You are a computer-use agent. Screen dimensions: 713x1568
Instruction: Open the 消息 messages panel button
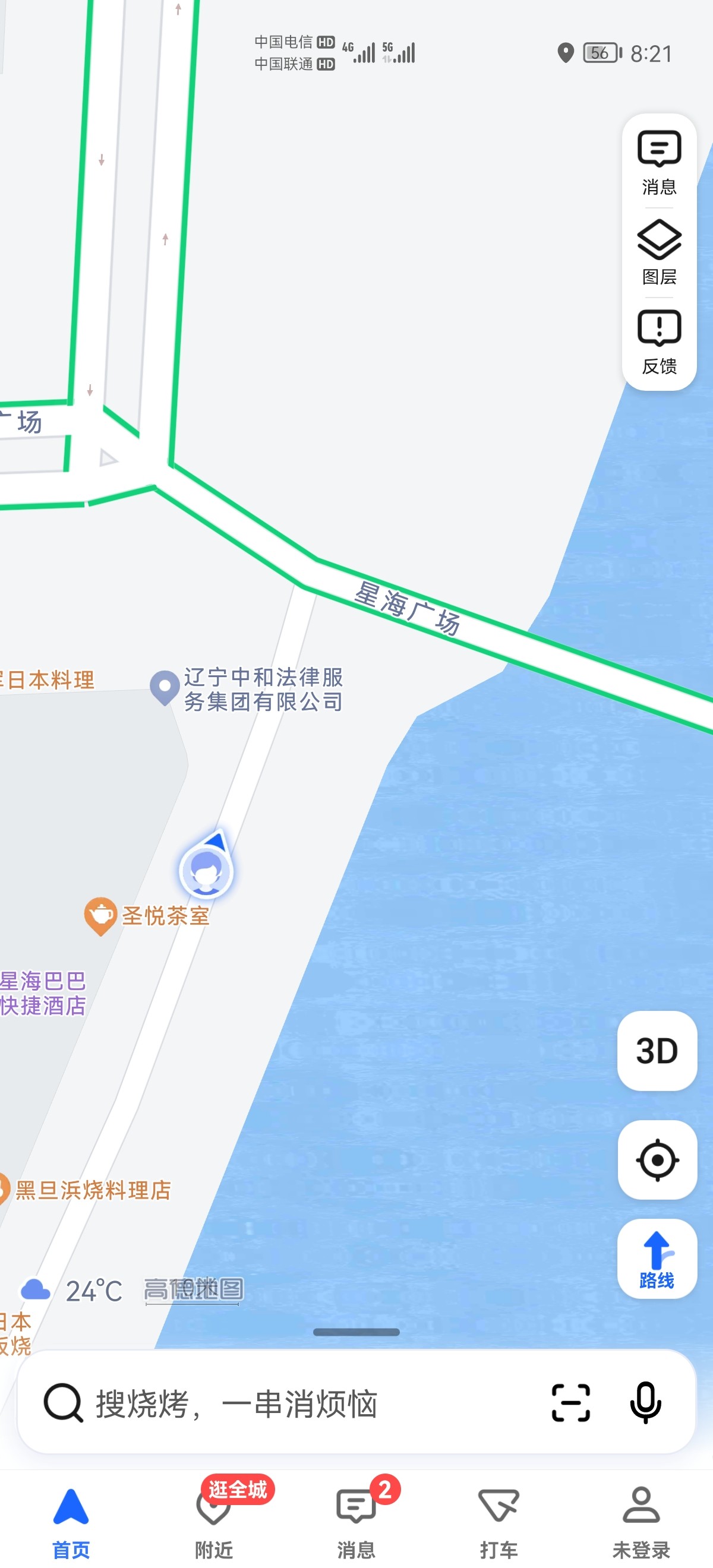[659, 162]
